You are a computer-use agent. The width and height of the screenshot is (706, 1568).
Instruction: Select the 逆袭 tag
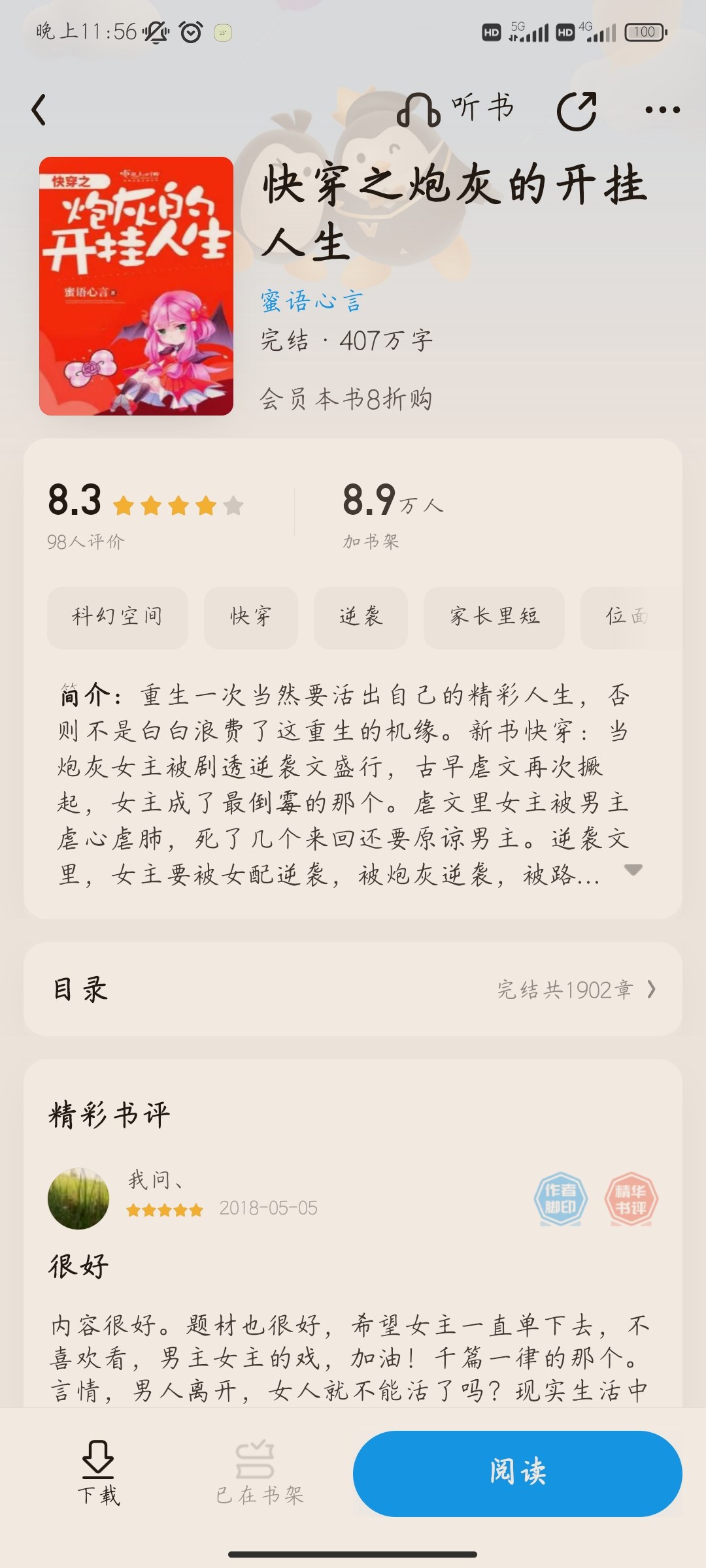click(361, 617)
